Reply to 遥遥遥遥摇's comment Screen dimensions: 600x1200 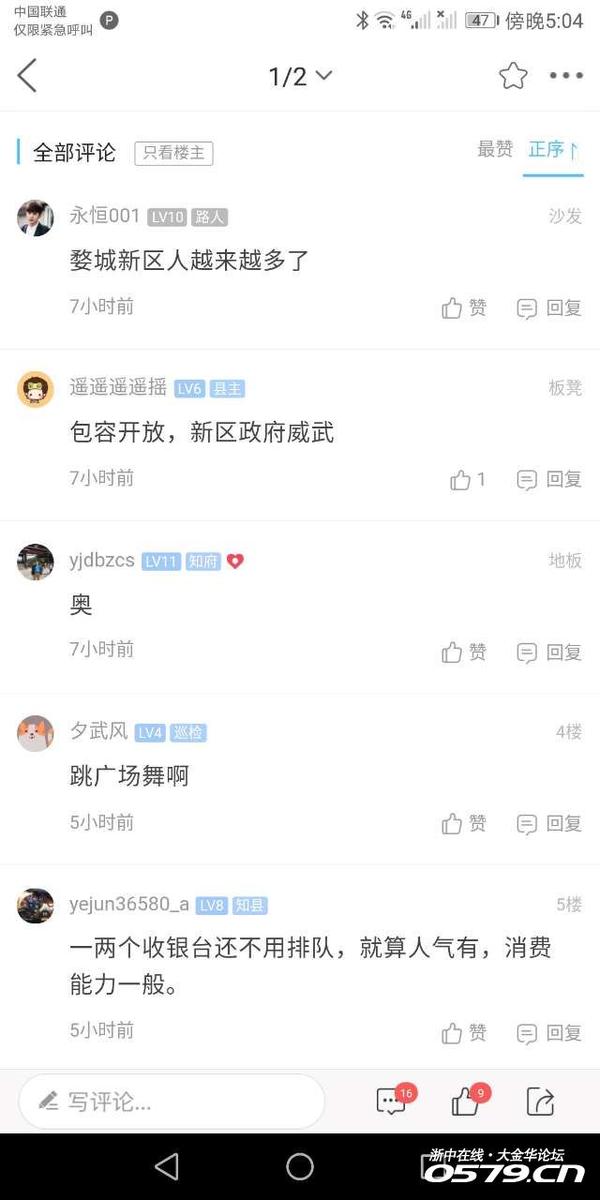tap(549, 480)
